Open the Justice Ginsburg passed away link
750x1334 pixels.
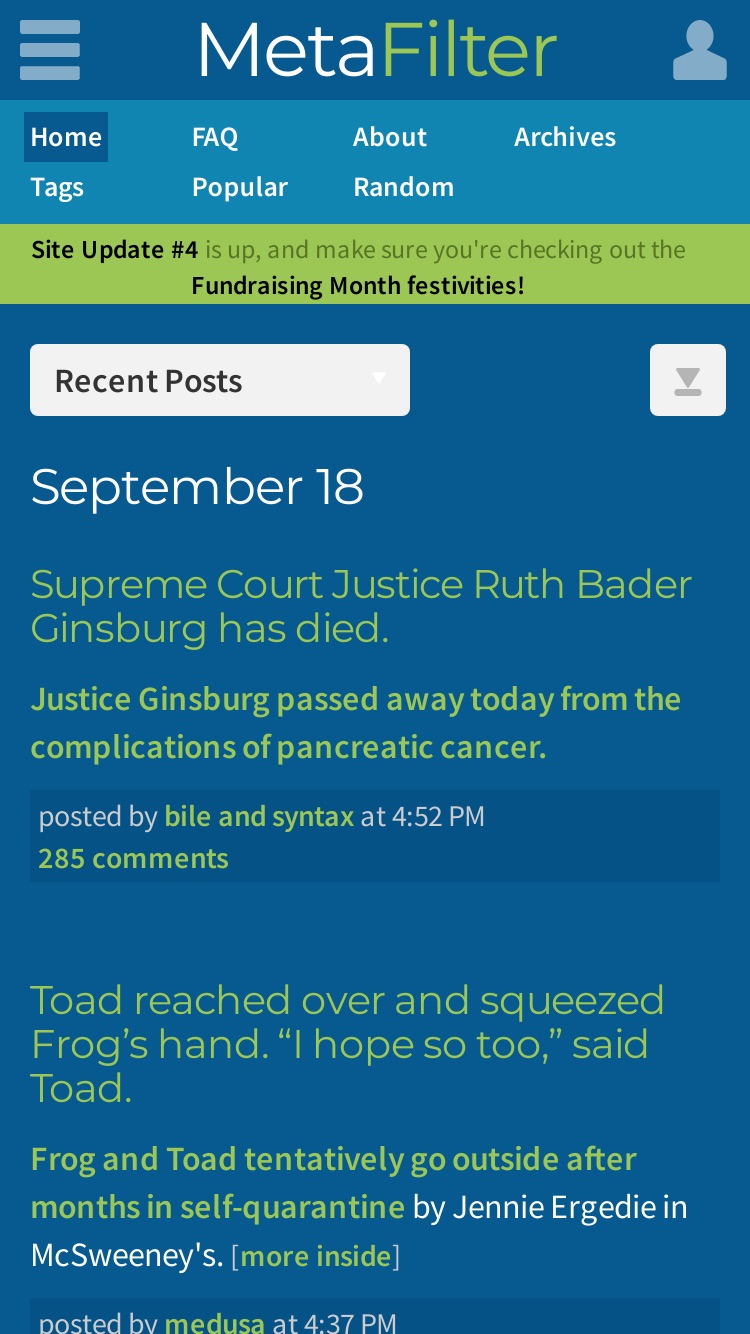click(356, 723)
